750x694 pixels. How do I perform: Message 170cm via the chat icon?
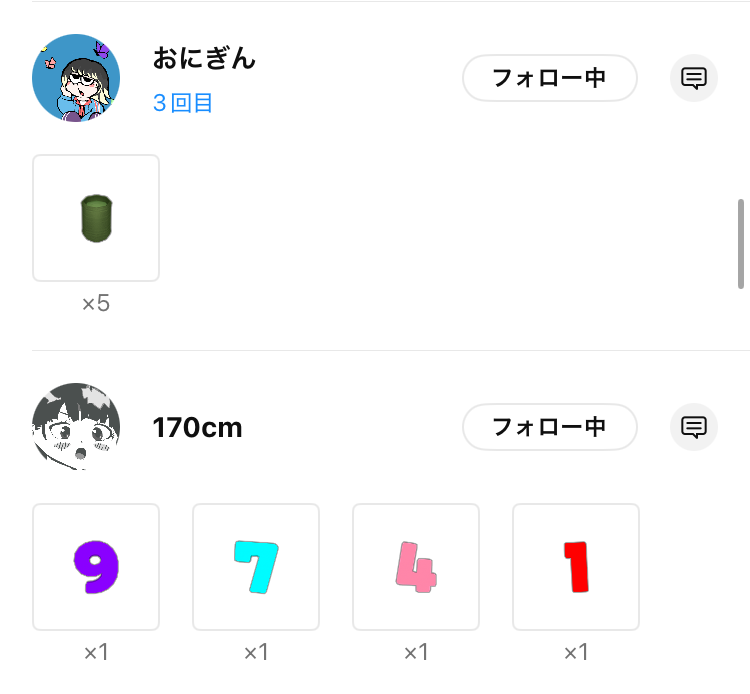pos(693,427)
